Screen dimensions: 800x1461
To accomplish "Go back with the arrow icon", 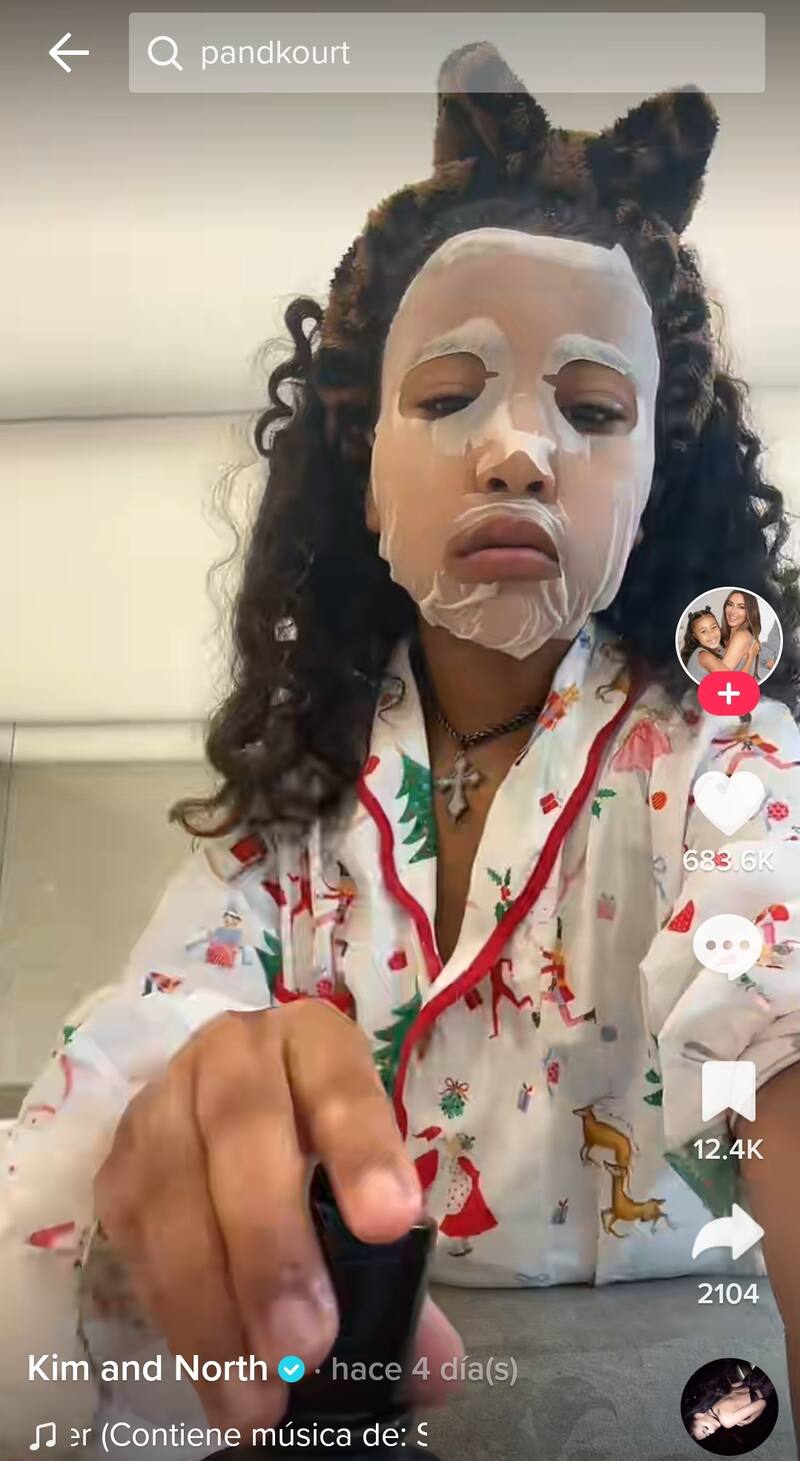I will tap(68, 53).
